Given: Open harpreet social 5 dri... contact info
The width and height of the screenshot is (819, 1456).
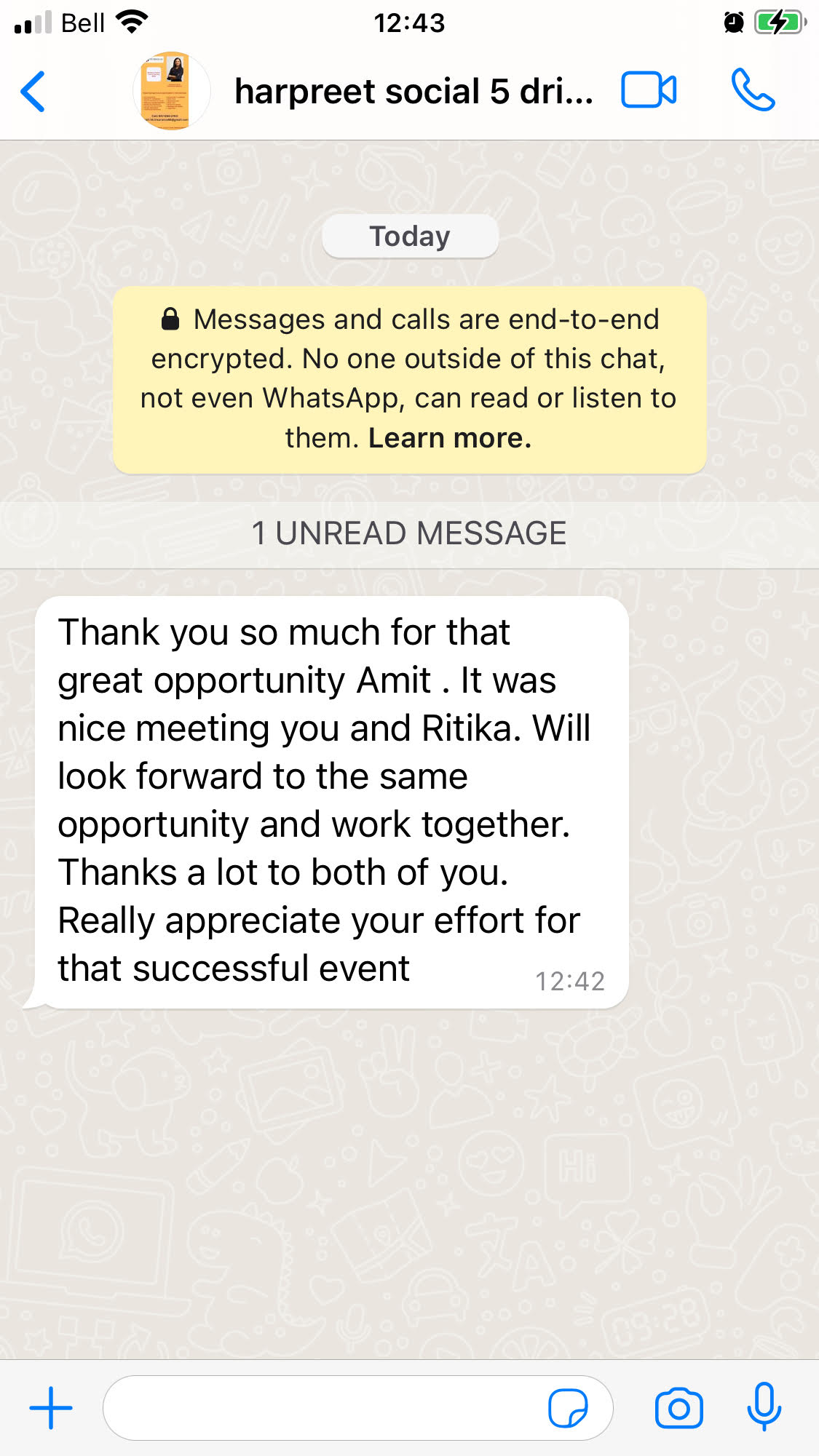Looking at the screenshot, I should coord(413,92).
